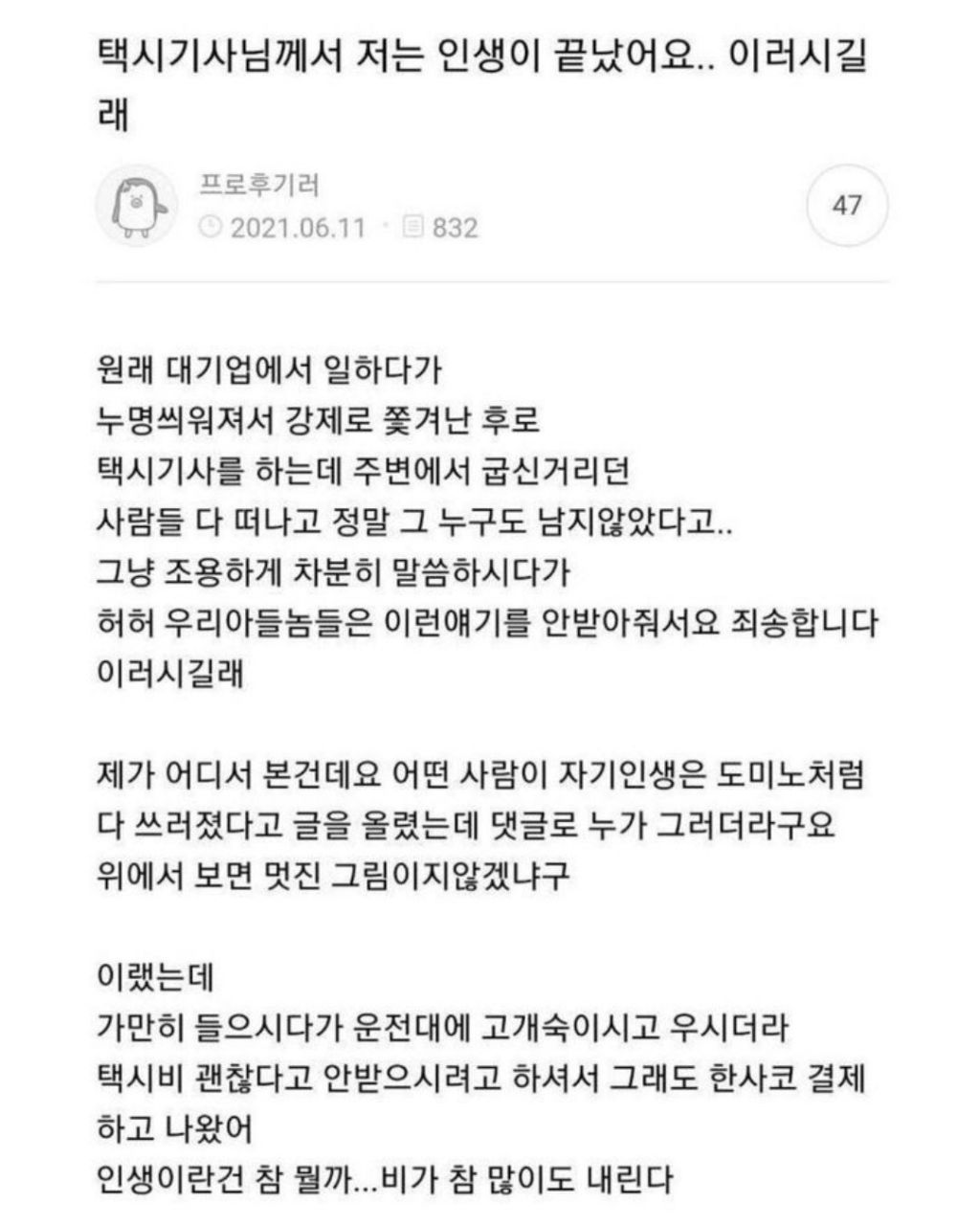
Task: Open author 프로후기러's profile avatar
Action: (x=137, y=206)
